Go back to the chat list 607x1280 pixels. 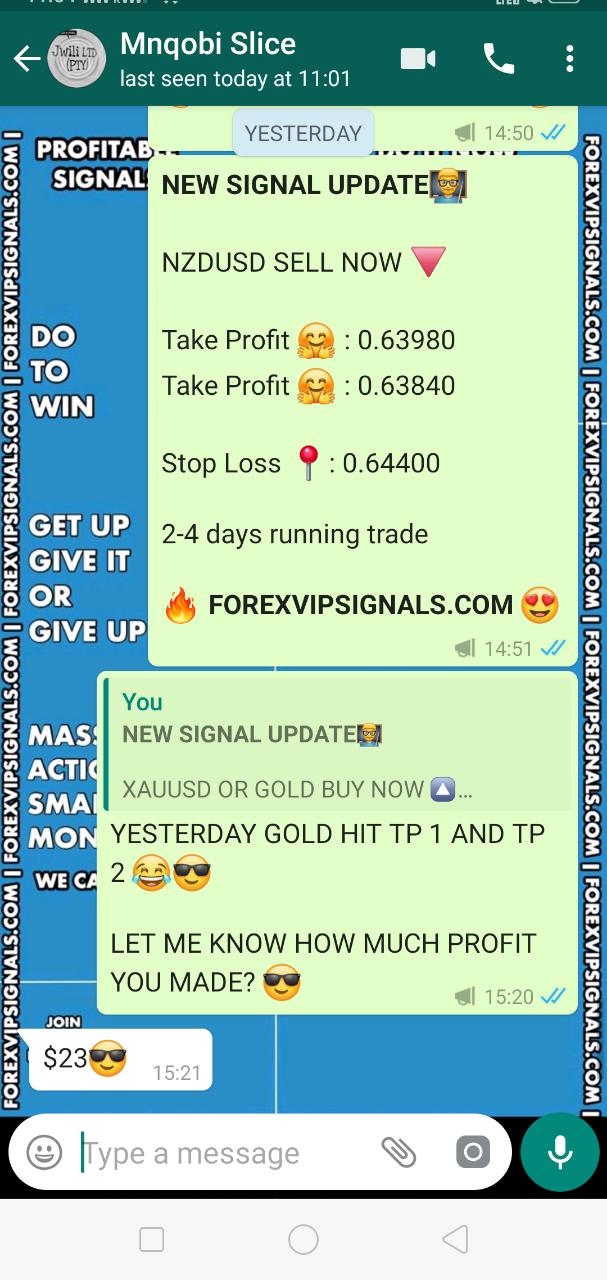point(26,59)
